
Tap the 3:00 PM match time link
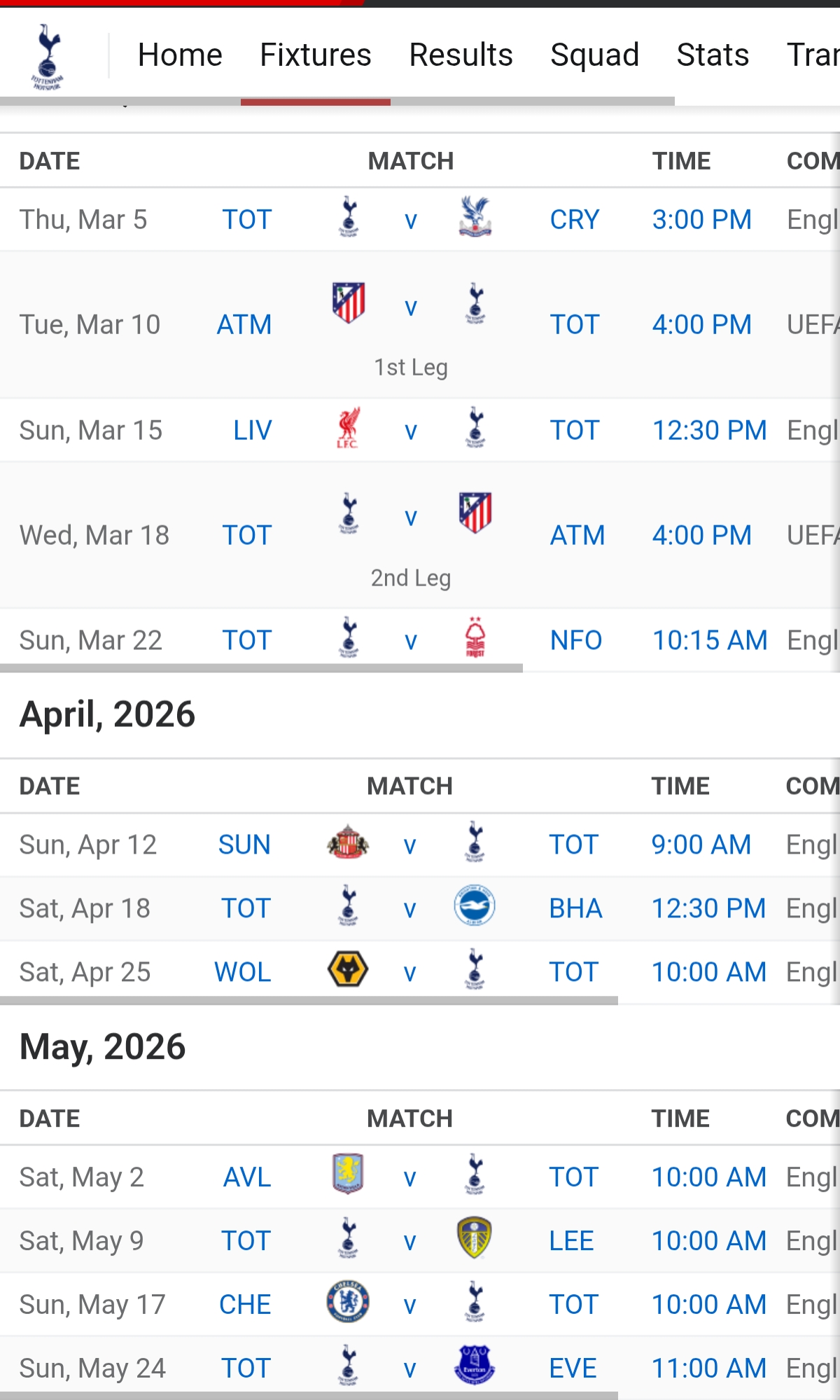click(x=701, y=220)
